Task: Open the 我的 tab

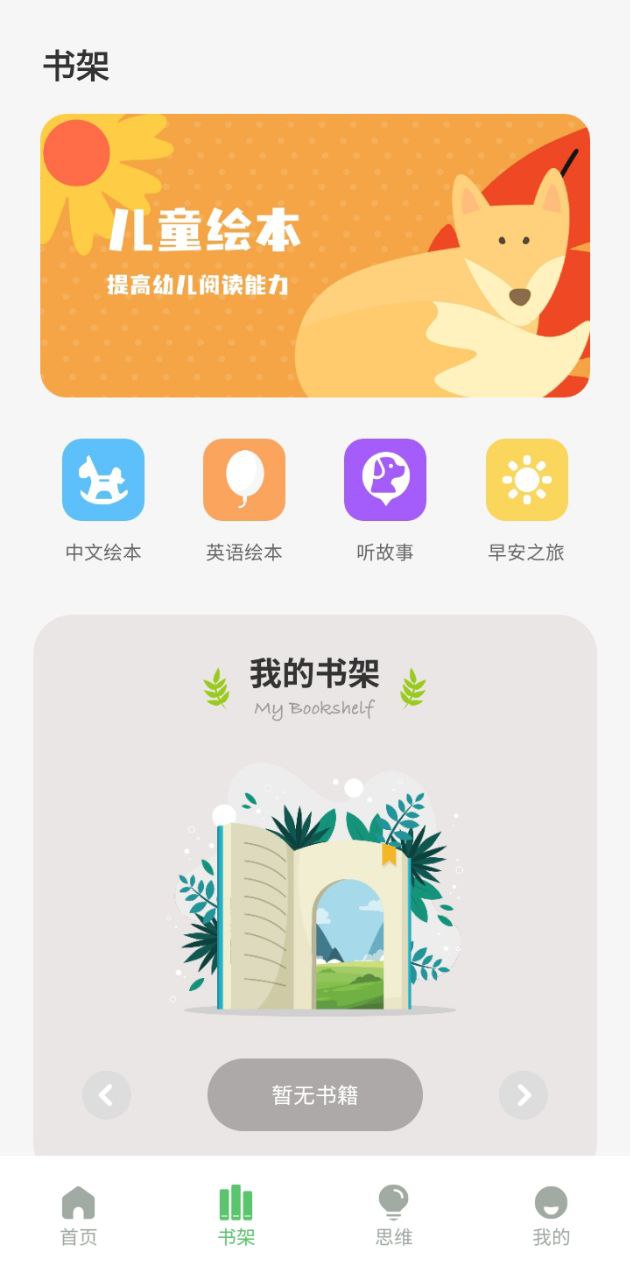Action: click(551, 1216)
